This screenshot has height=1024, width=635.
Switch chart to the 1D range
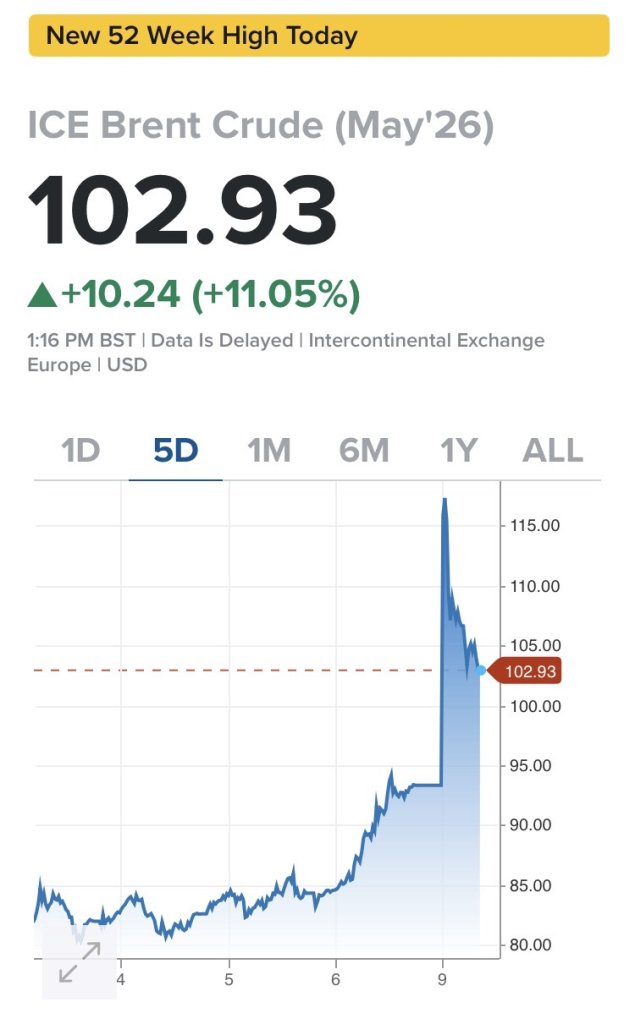click(x=80, y=450)
